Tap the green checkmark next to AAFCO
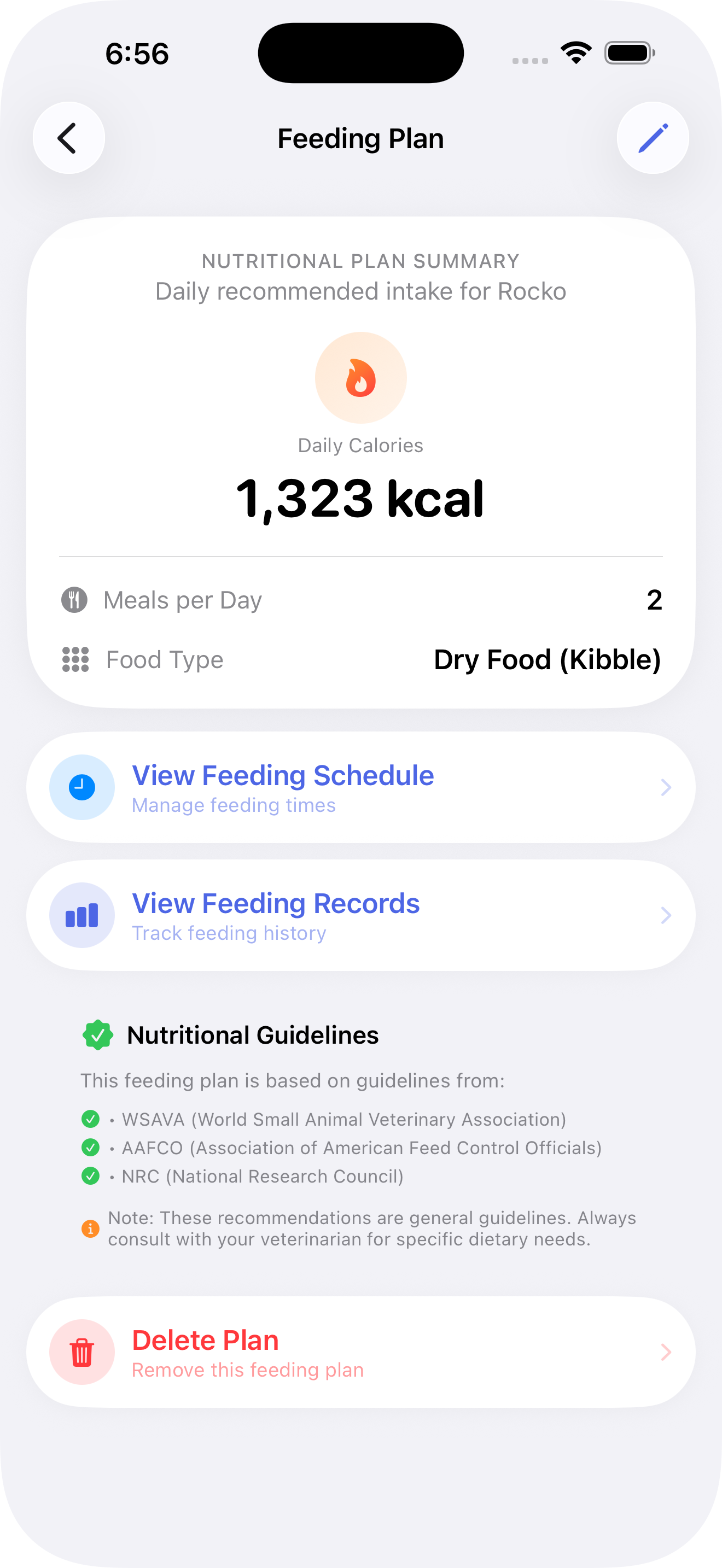 [90, 1148]
